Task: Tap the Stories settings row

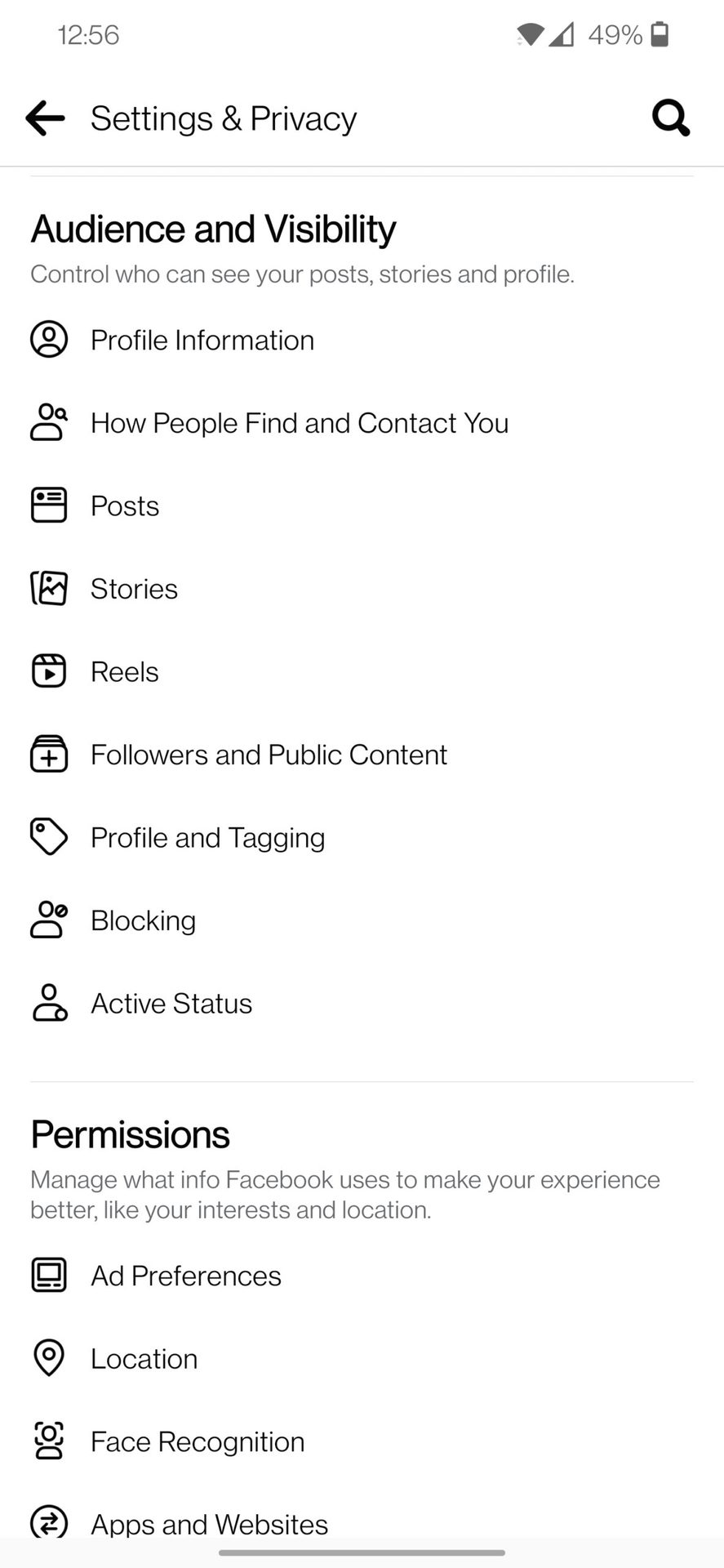Action: click(x=134, y=589)
